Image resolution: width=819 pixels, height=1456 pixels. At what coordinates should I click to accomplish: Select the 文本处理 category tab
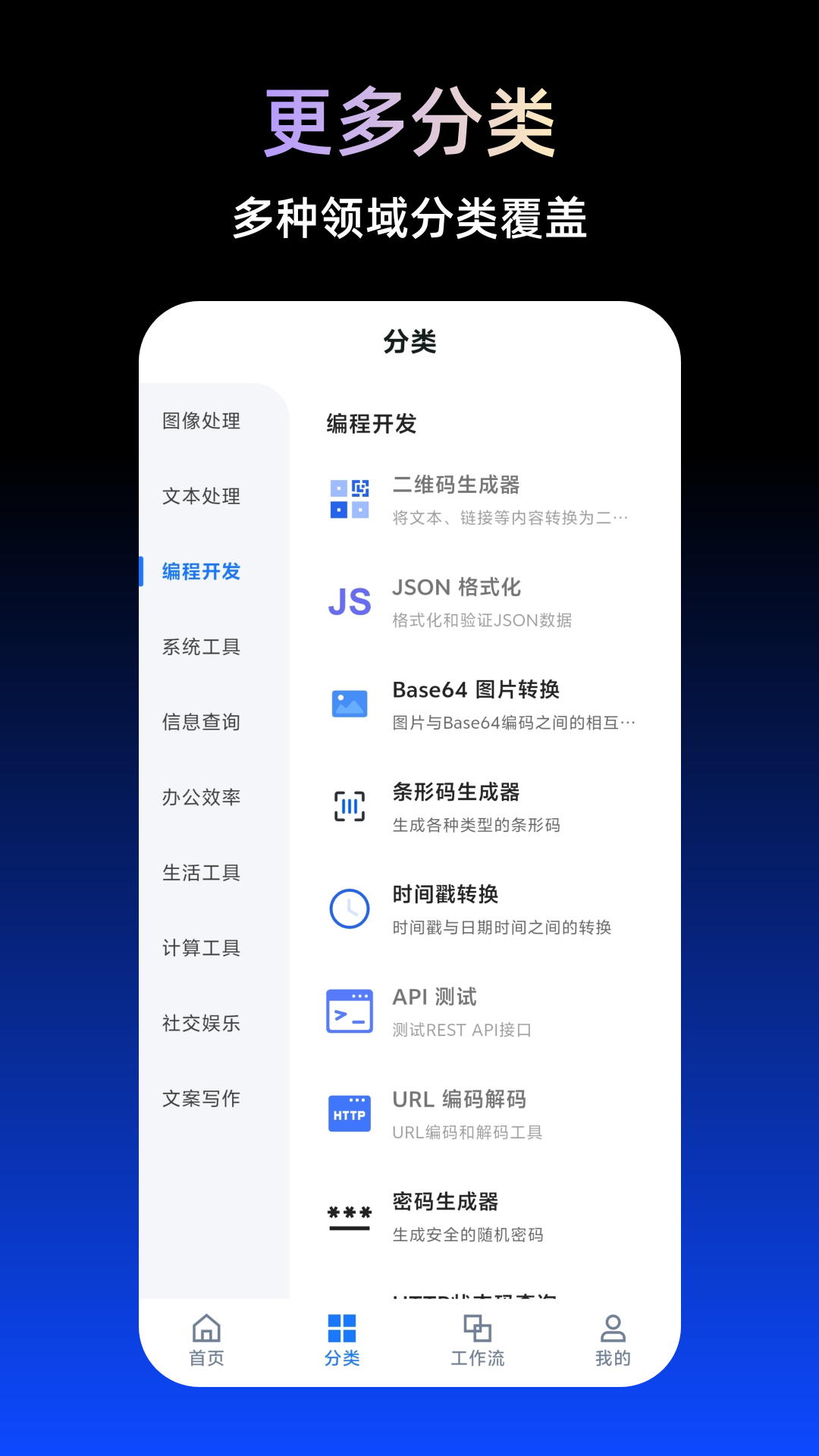[200, 497]
